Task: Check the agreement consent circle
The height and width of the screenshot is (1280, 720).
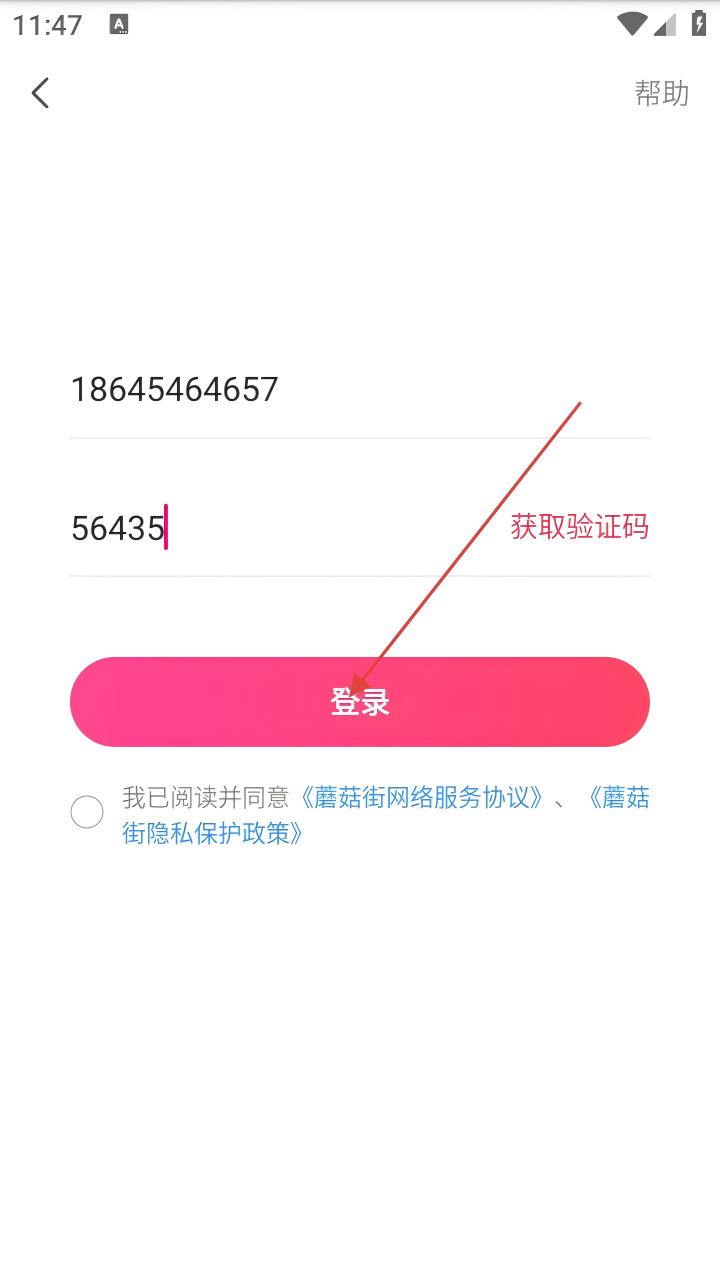Action: point(87,812)
